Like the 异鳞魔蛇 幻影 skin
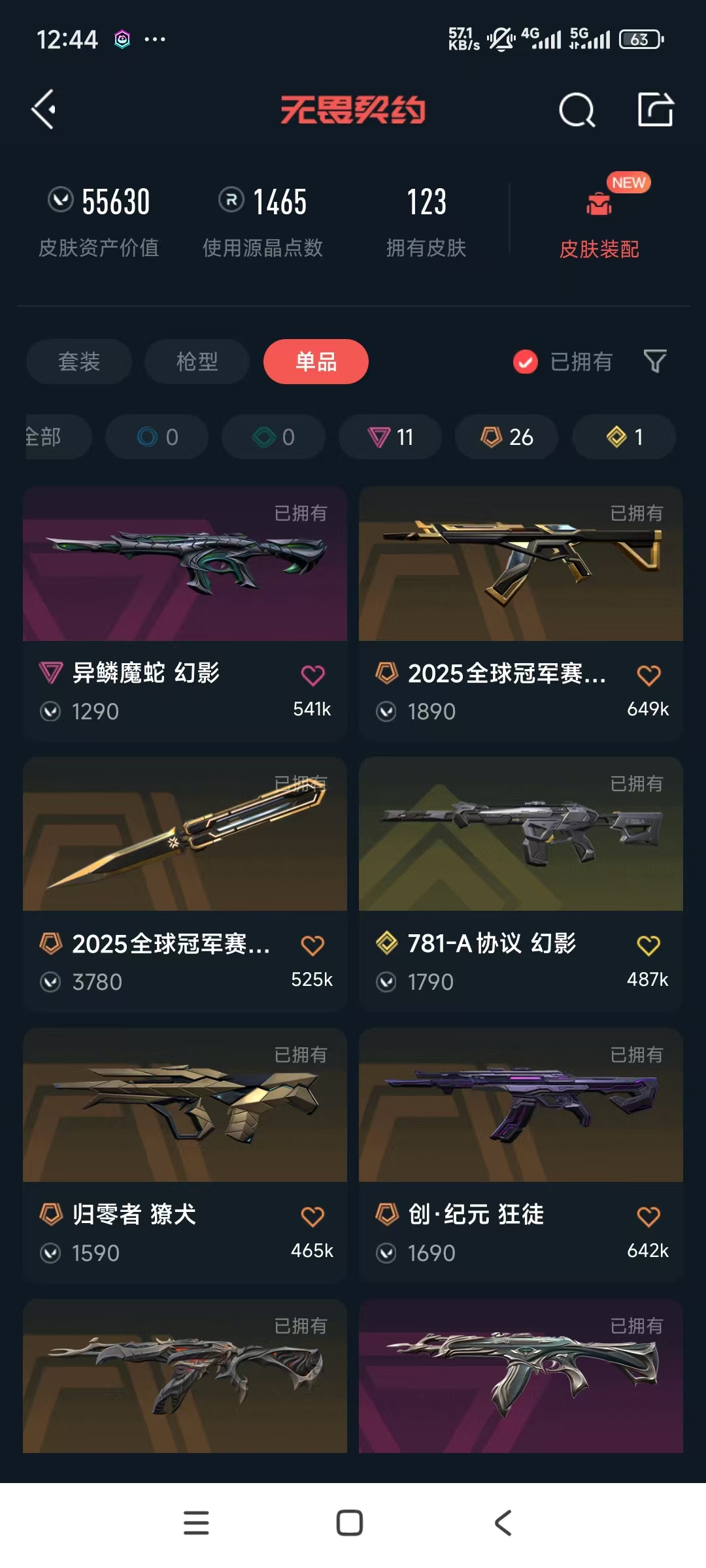 pos(312,676)
